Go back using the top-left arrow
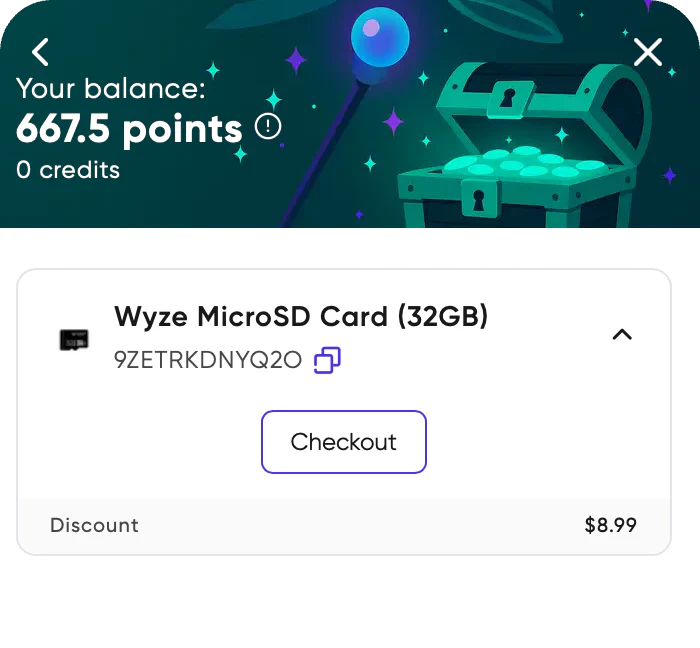The width and height of the screenshot is (700, 648). pos(40,52)
